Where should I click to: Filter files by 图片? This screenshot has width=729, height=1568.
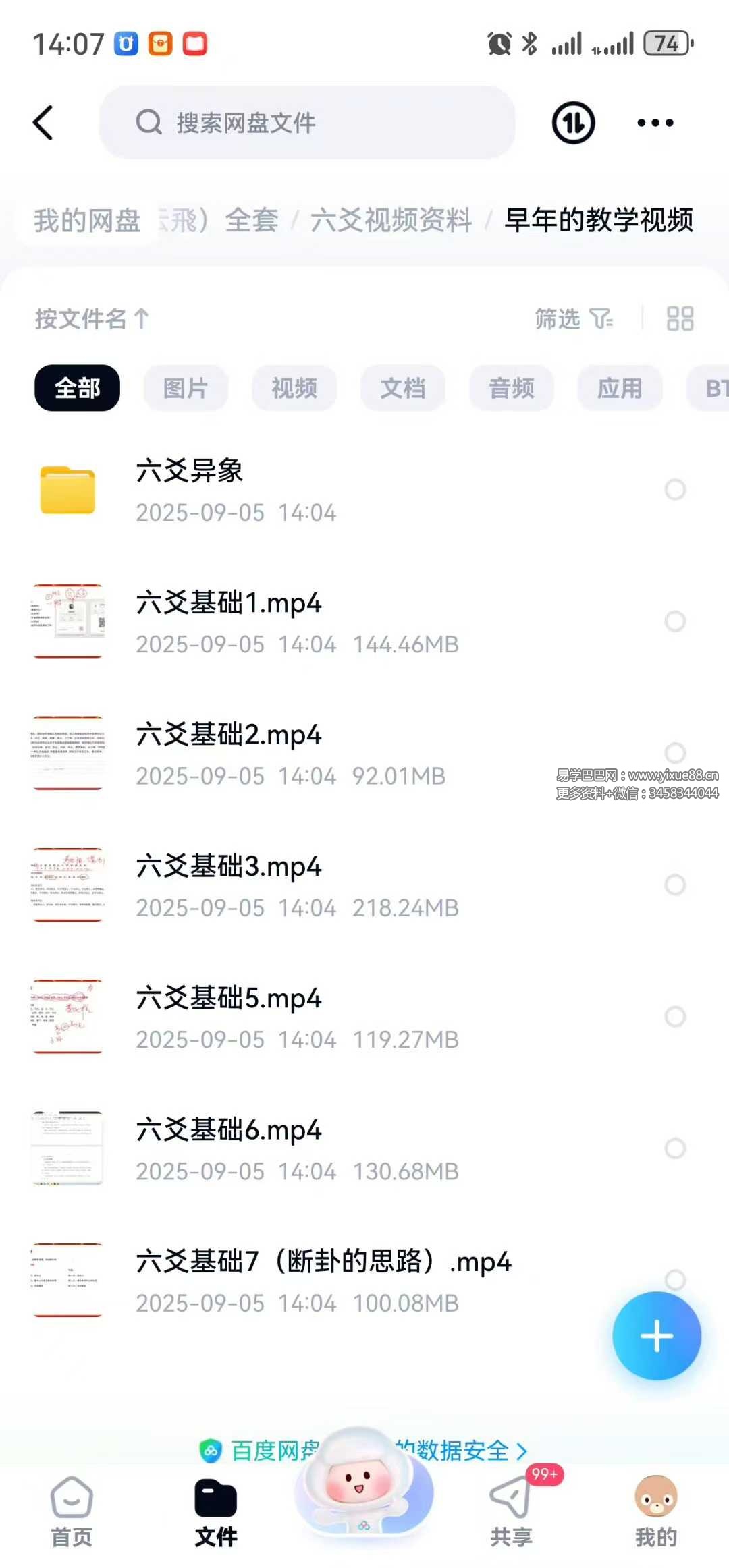(x=186, y=388)
